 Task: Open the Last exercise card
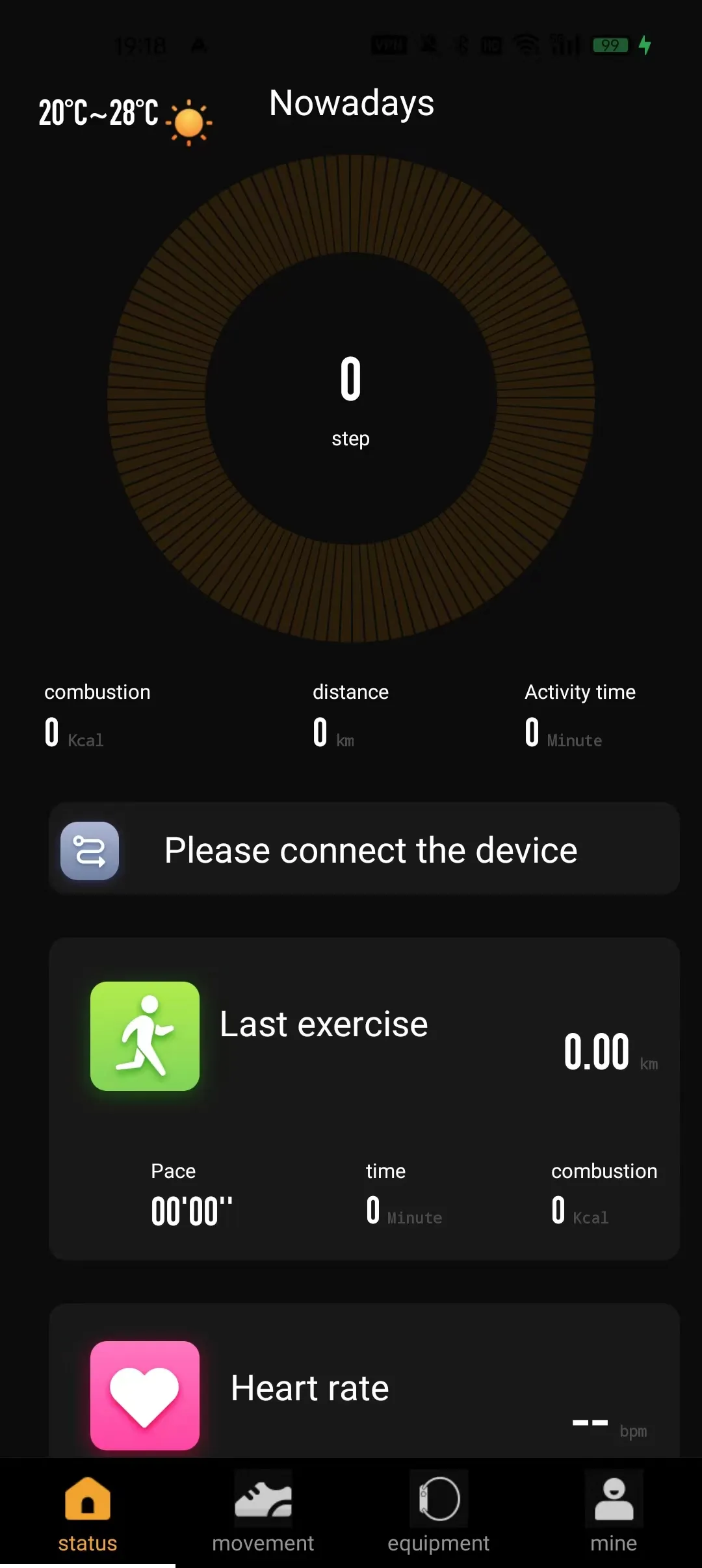click(364, 1099)
